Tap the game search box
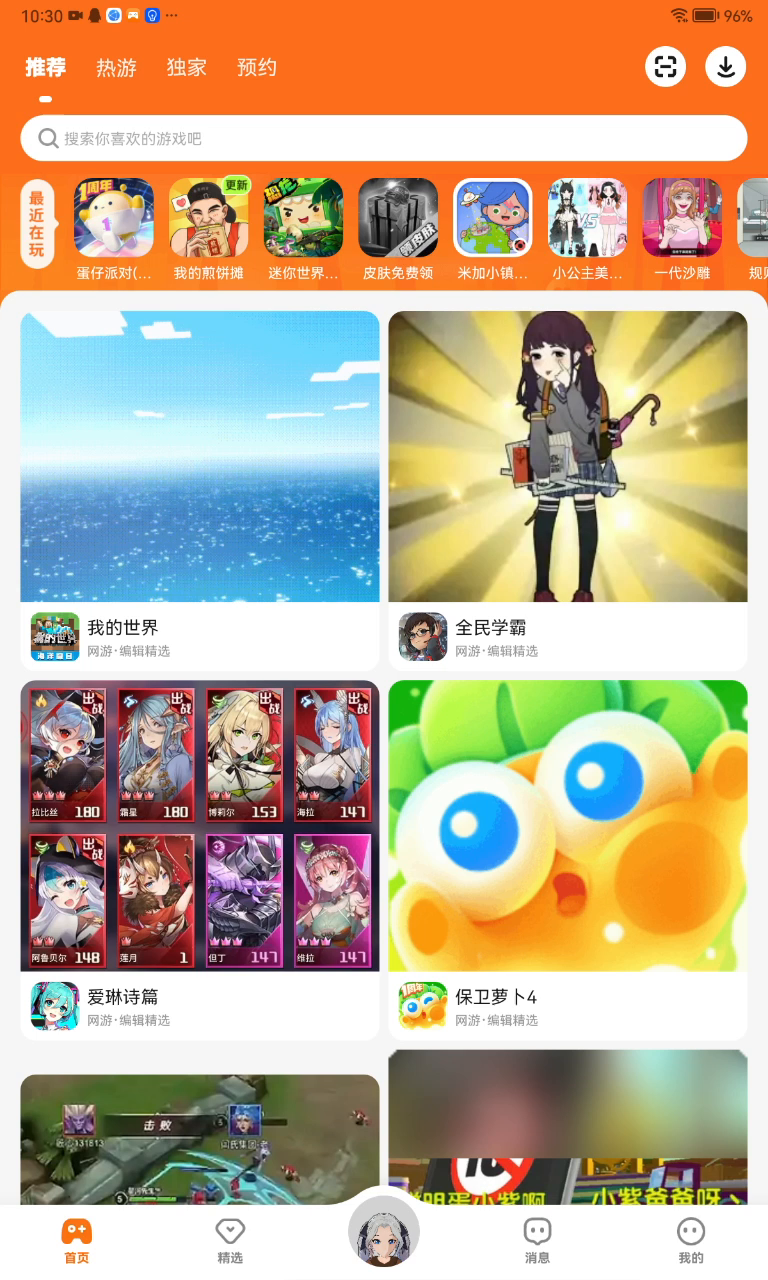 pyautogui.click(x=384, y=138)
